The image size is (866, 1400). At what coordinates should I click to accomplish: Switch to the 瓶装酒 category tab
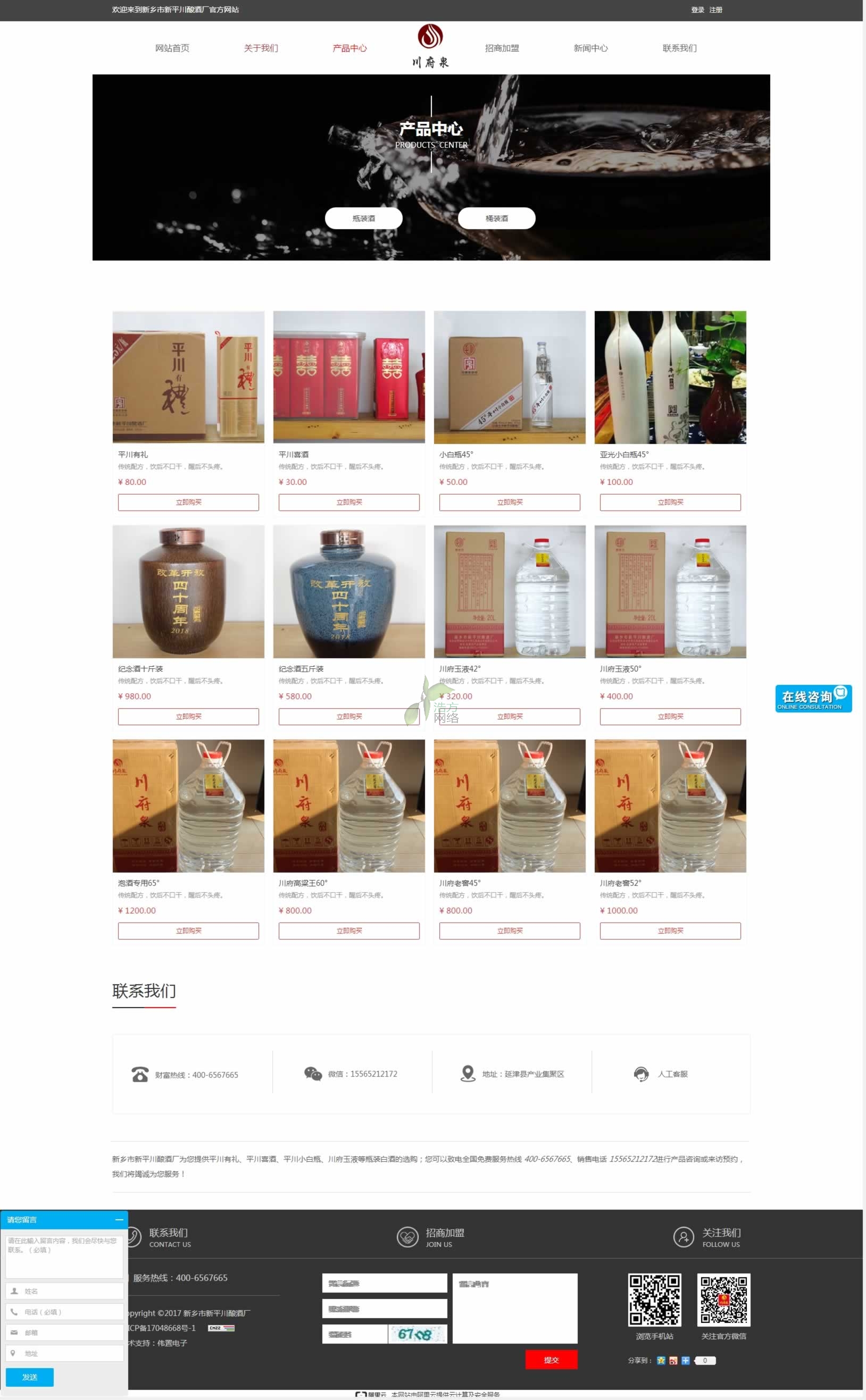pos(363,218)
